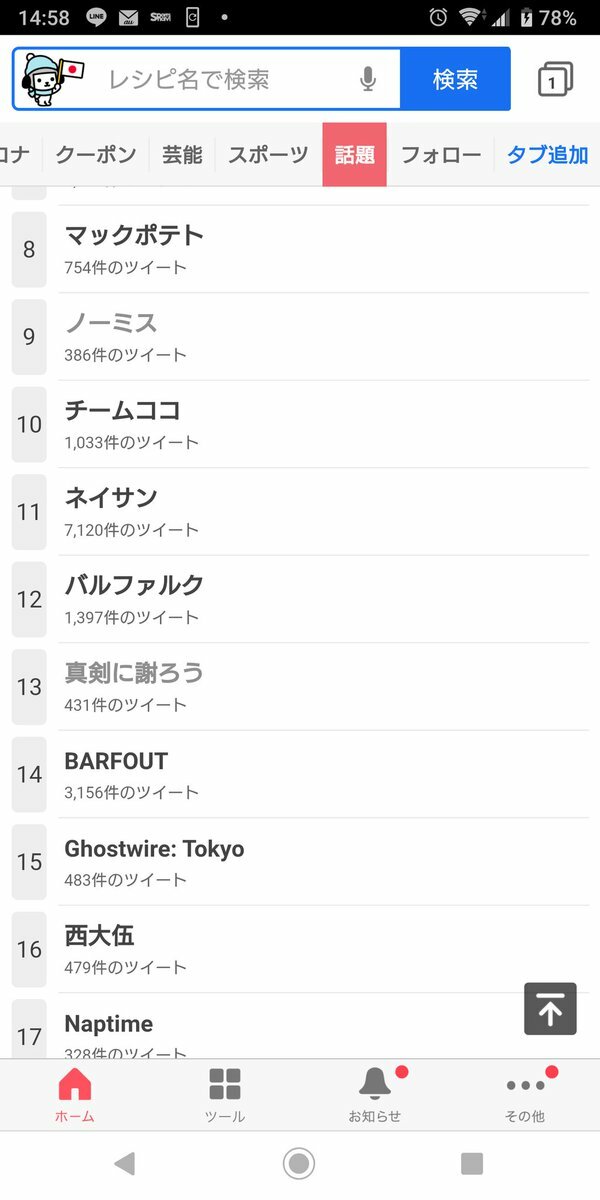Open the browser tabs counter icon

555,80
